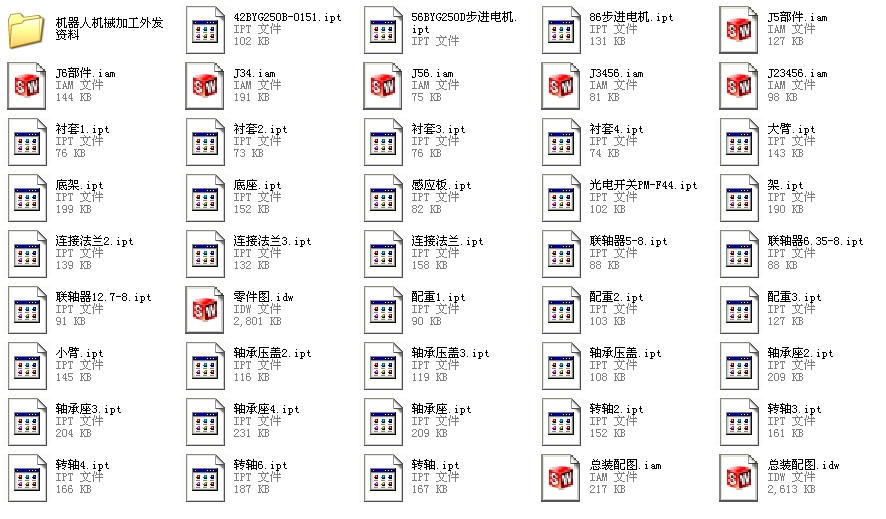Select the file J3456.iam
886x519 pixels.
point(561,86)
